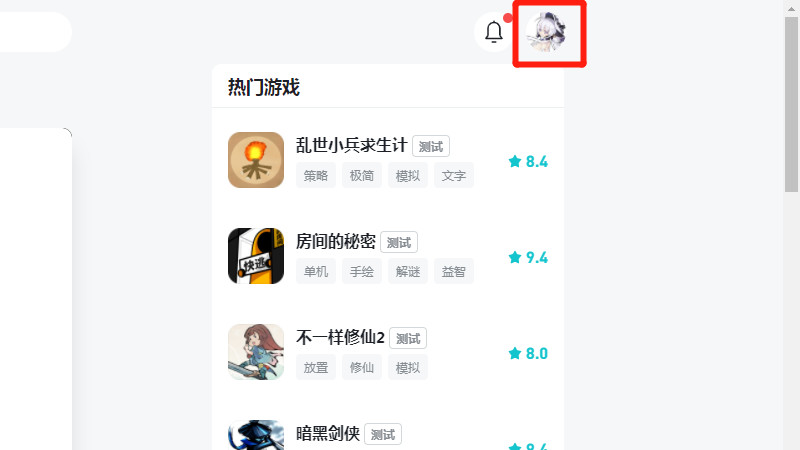This screenshot has width=800, height=450.
Task: Open the game 不一样修仙2
Action: pos(340,337)
